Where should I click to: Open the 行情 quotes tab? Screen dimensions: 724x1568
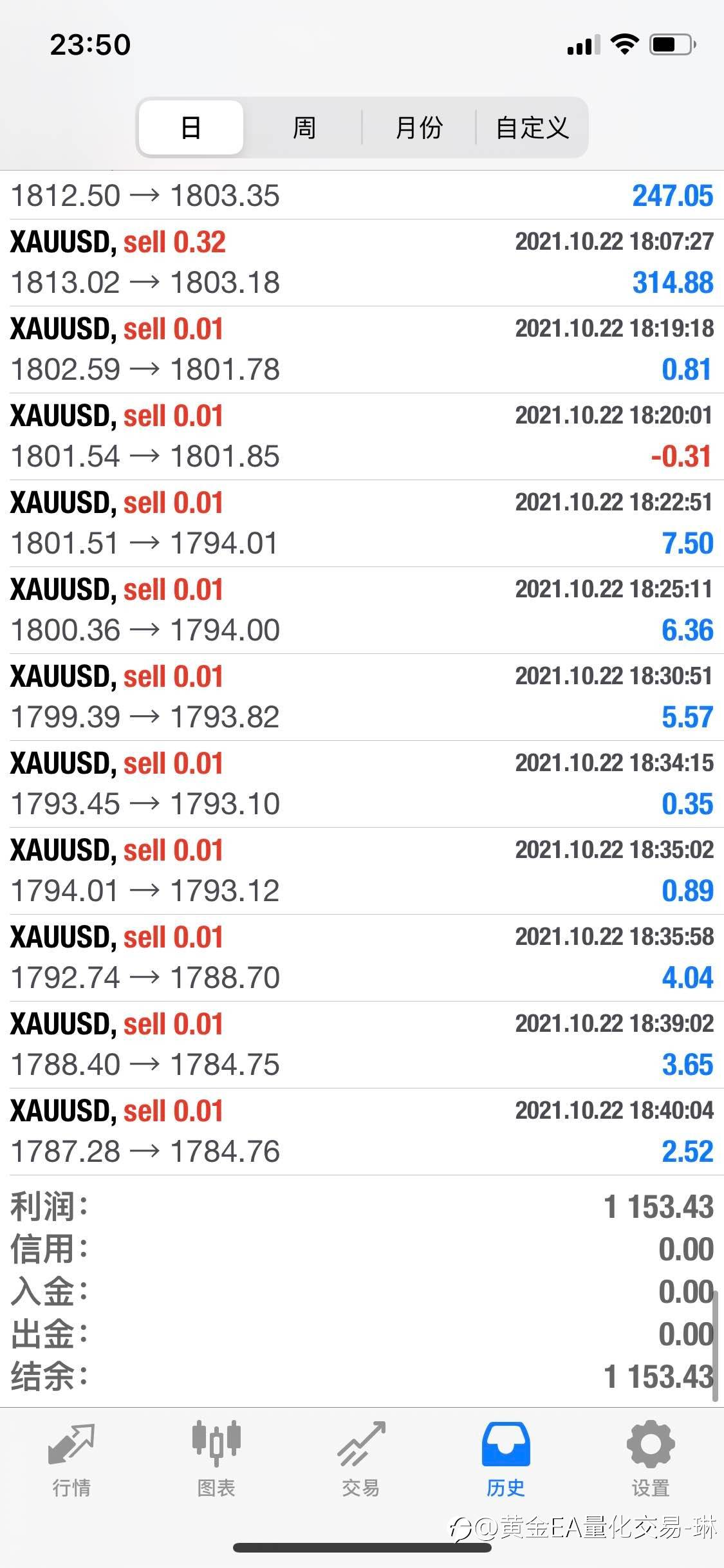(71, 1459)
